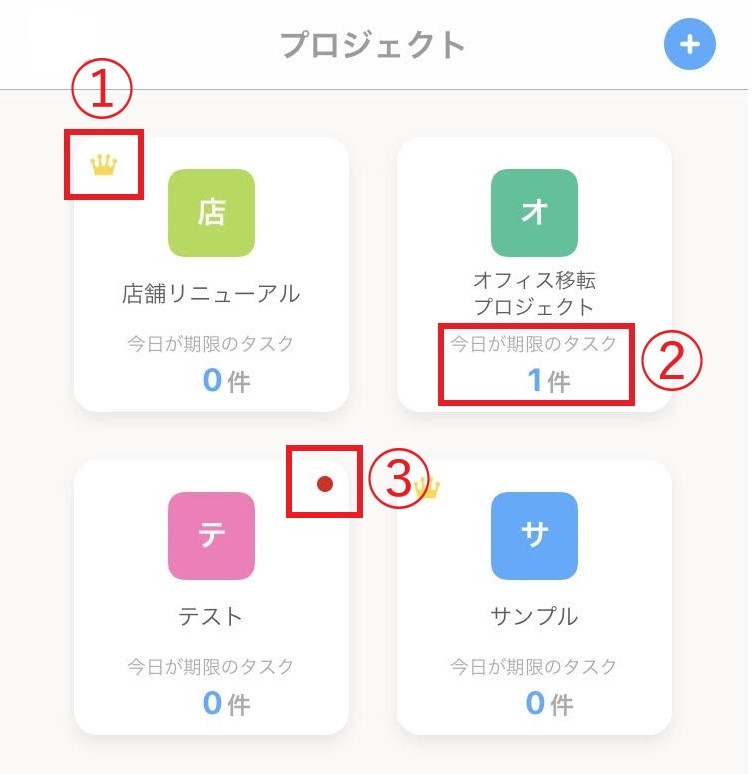This screenshot has height=774, width=752.
Task: Tap the pink テ project icon
Action: [x=211, y=536]
